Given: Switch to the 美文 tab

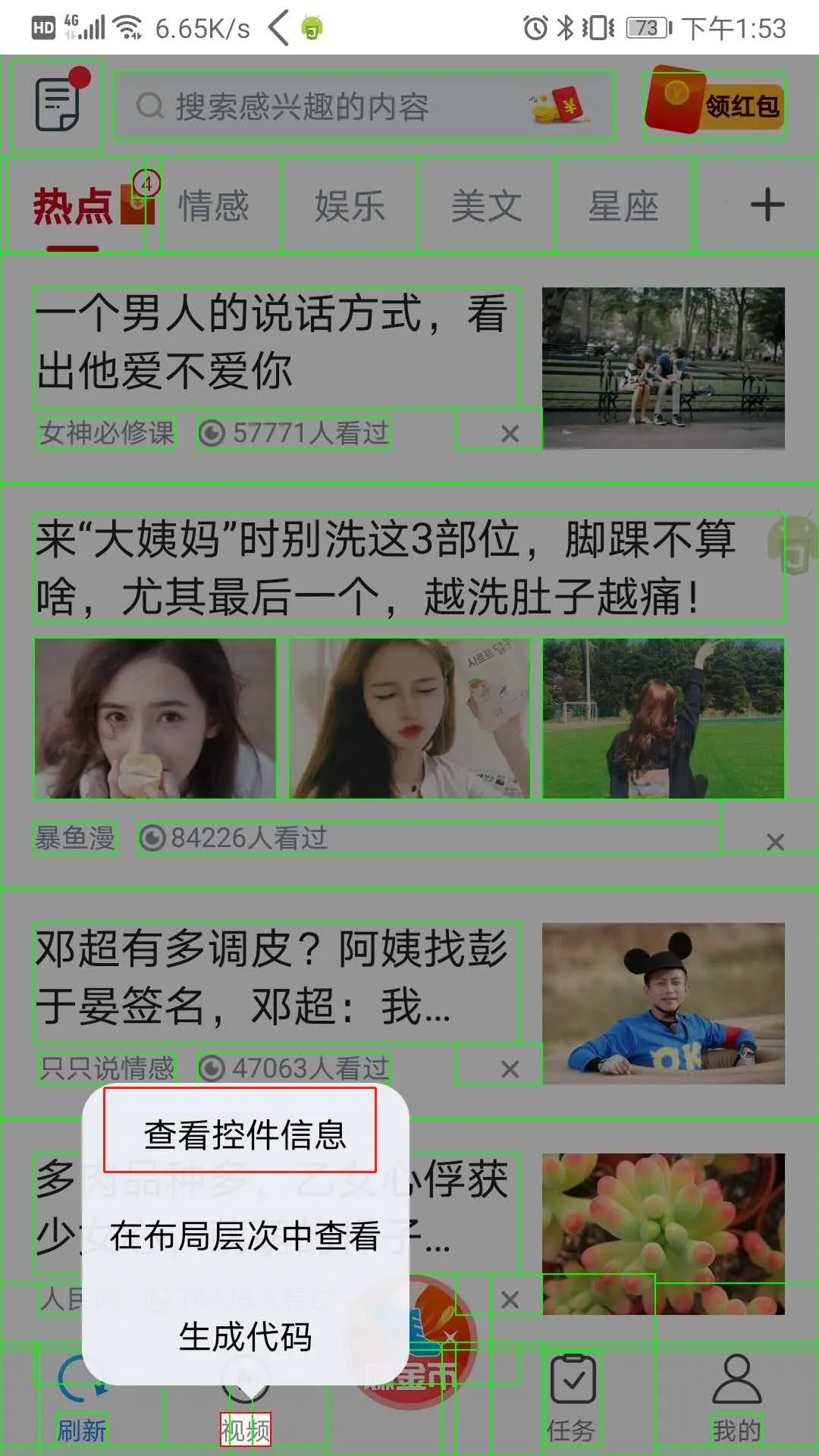Looking at the screenshot, I should pyautogui.click(x=486, y=206).
